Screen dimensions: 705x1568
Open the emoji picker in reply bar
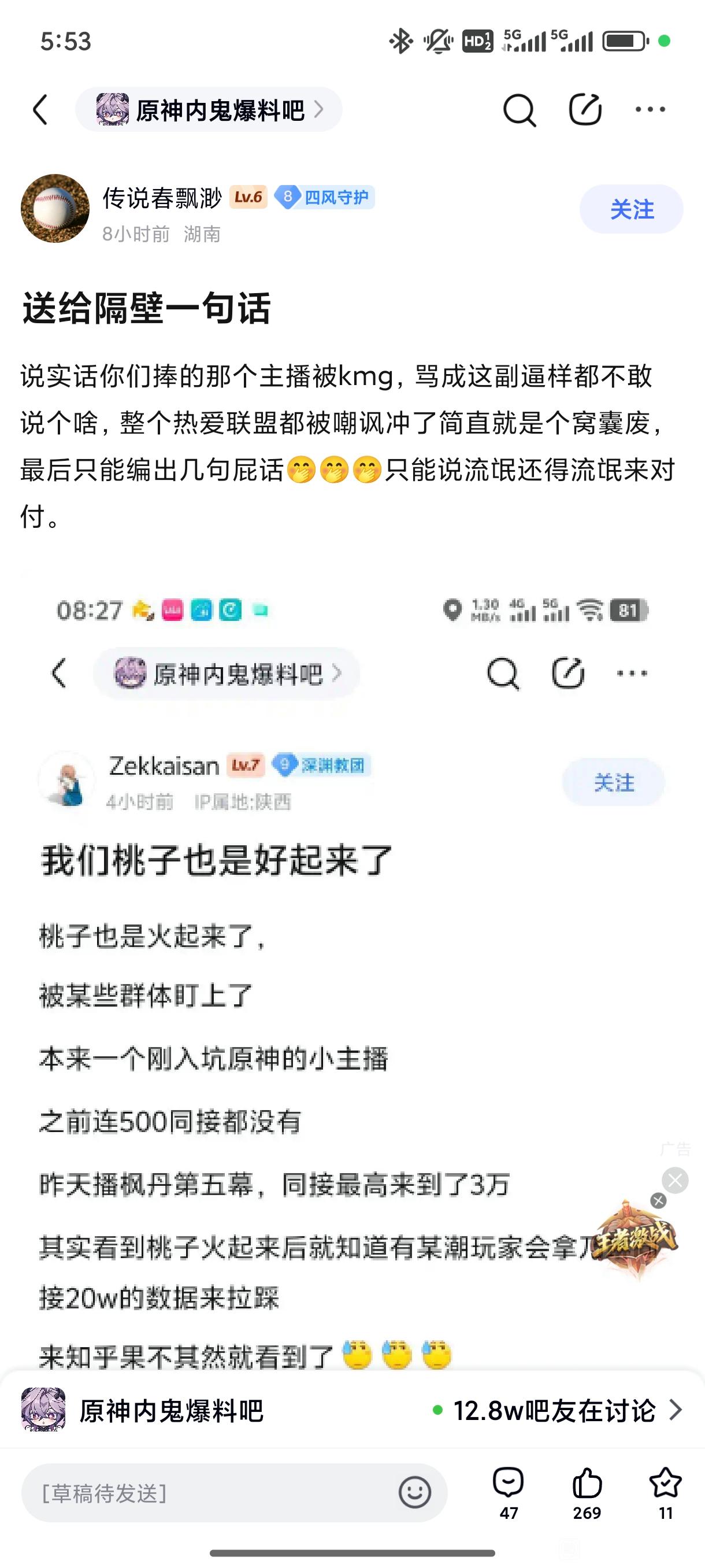point(415,1492)
